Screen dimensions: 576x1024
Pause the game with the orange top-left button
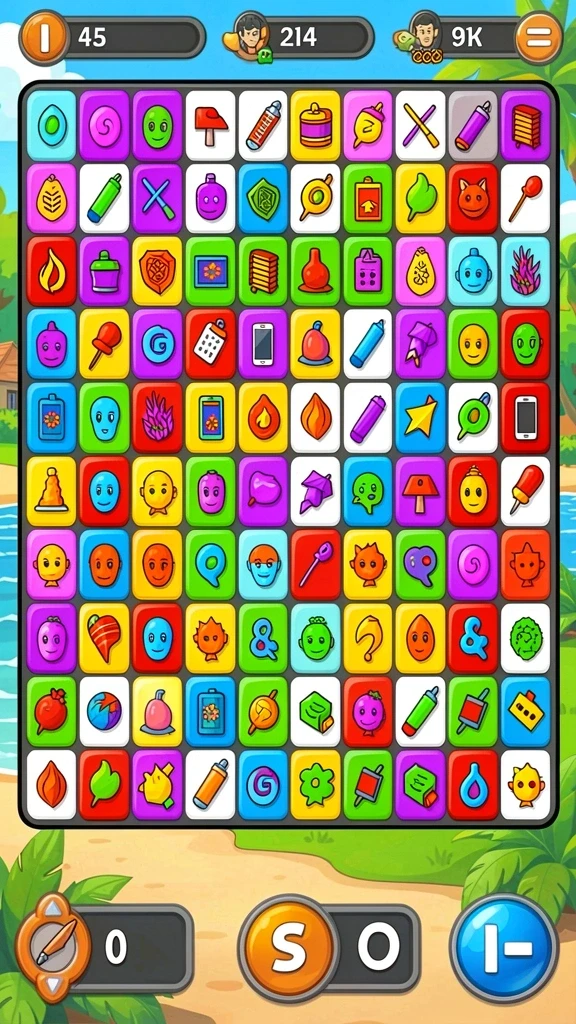click(x=43, y=37)
